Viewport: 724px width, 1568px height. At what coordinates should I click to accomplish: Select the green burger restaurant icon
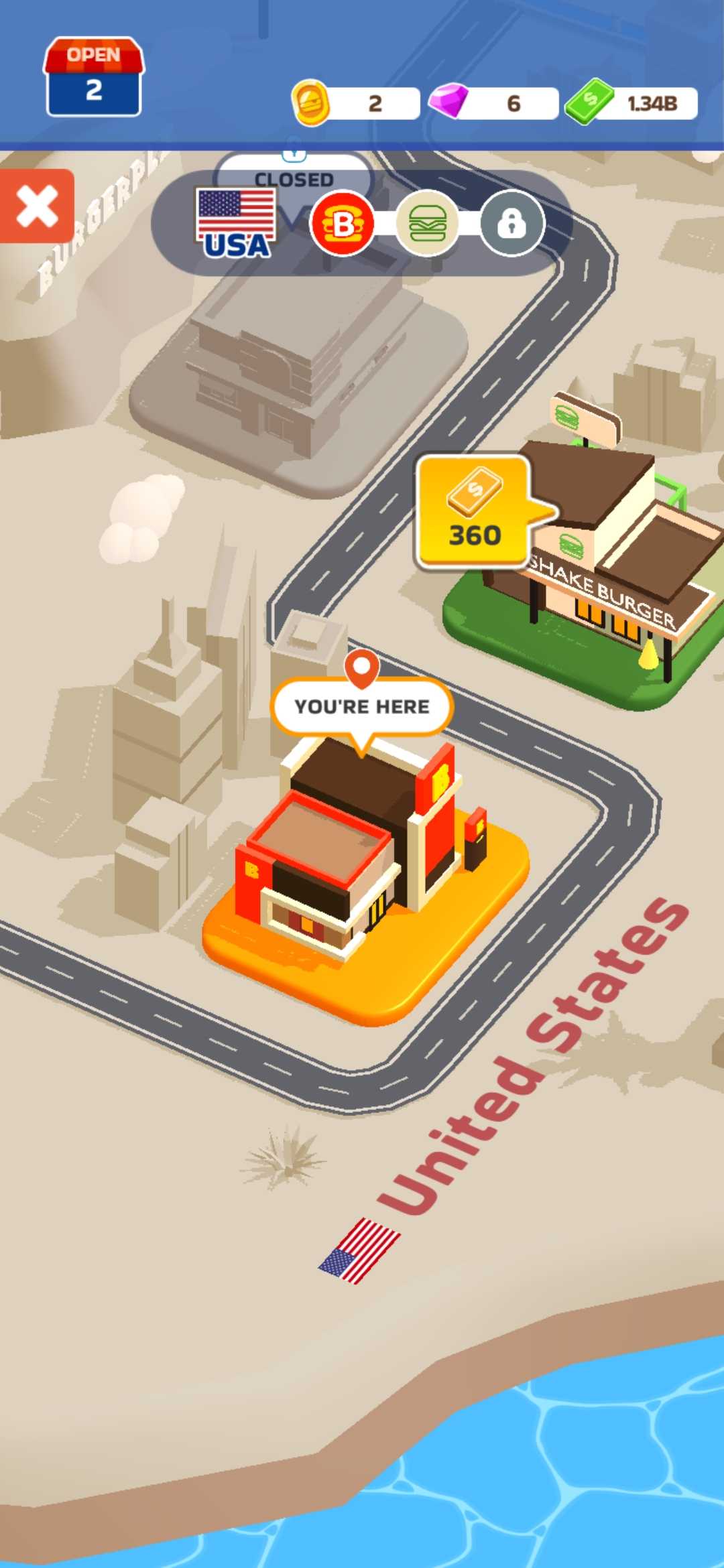point(427,224)
